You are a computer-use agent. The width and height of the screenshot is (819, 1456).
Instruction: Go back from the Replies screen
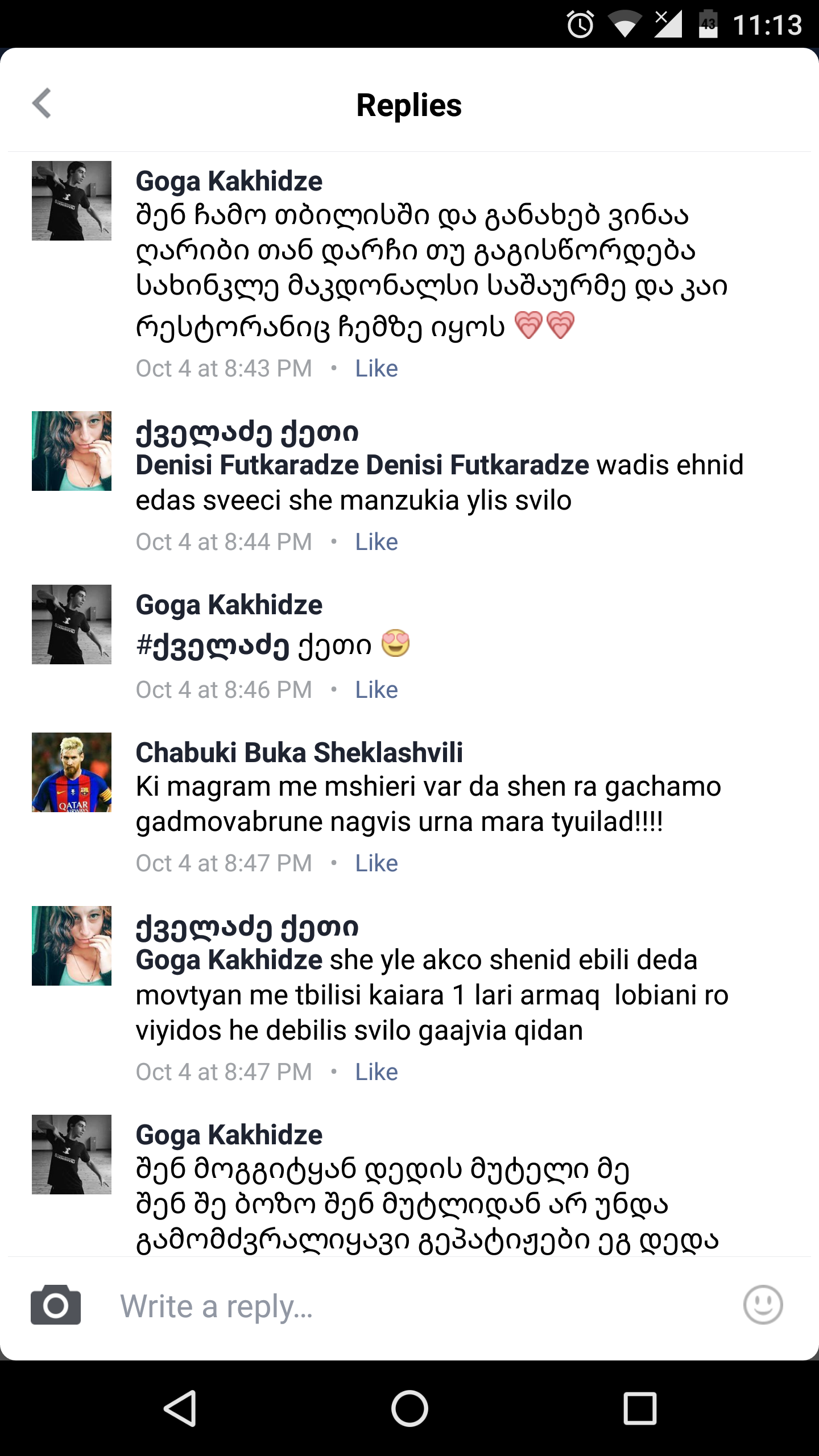42,104
